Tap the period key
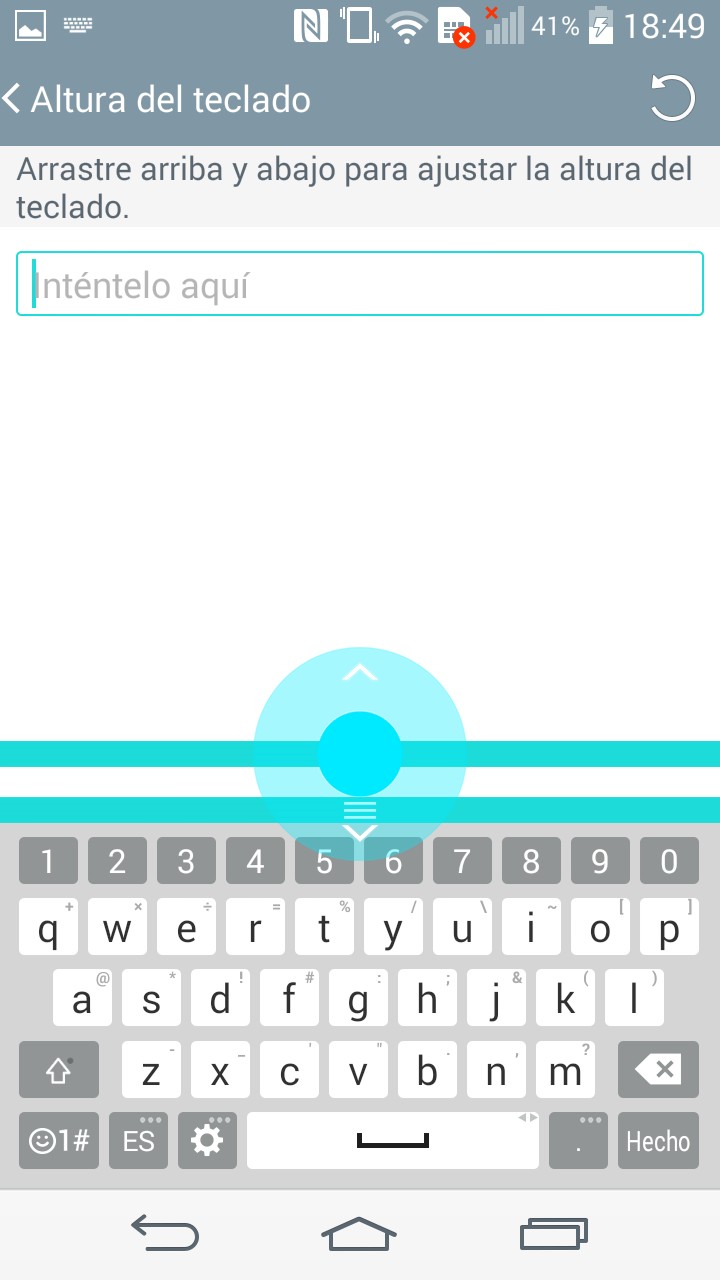Viewport: 720px width, 1280px height. pyautogui.click(x=578, y=1141)
